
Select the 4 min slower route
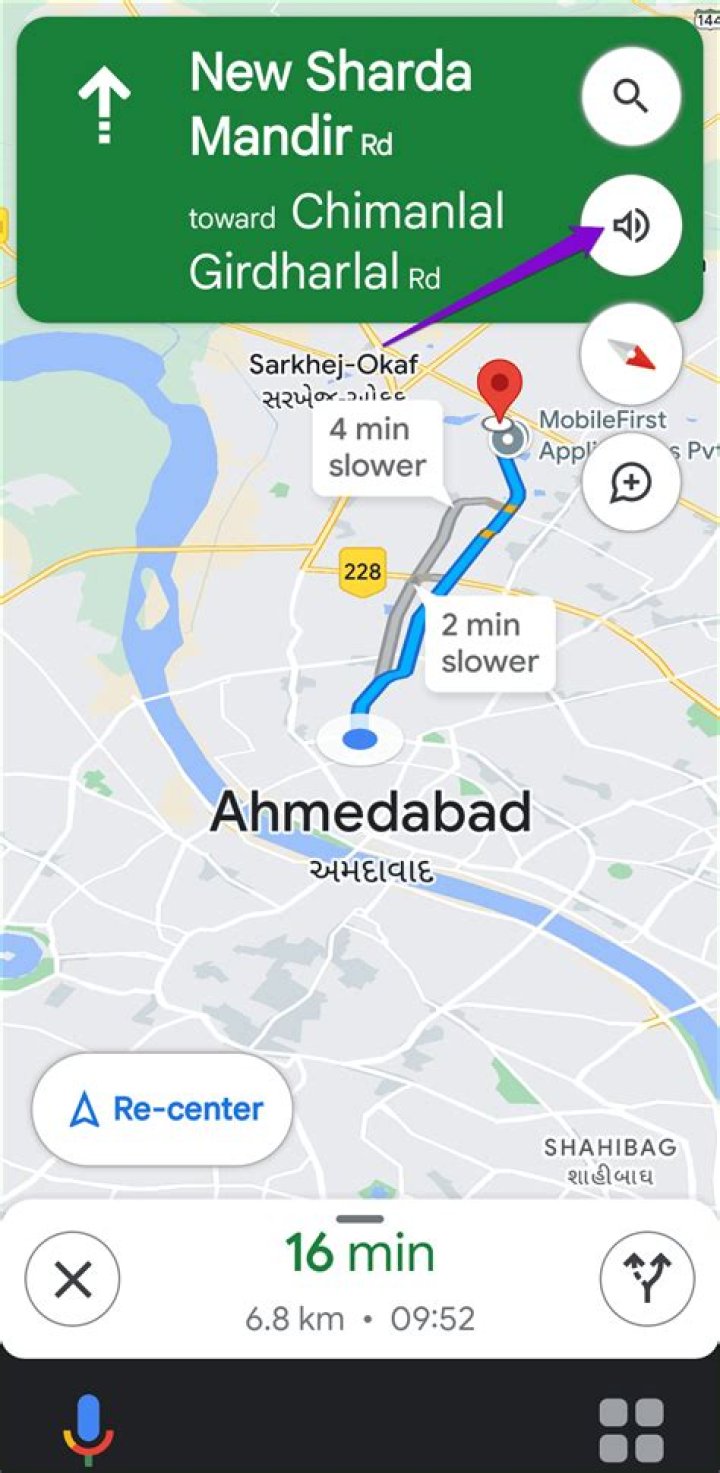coord(377,447)
